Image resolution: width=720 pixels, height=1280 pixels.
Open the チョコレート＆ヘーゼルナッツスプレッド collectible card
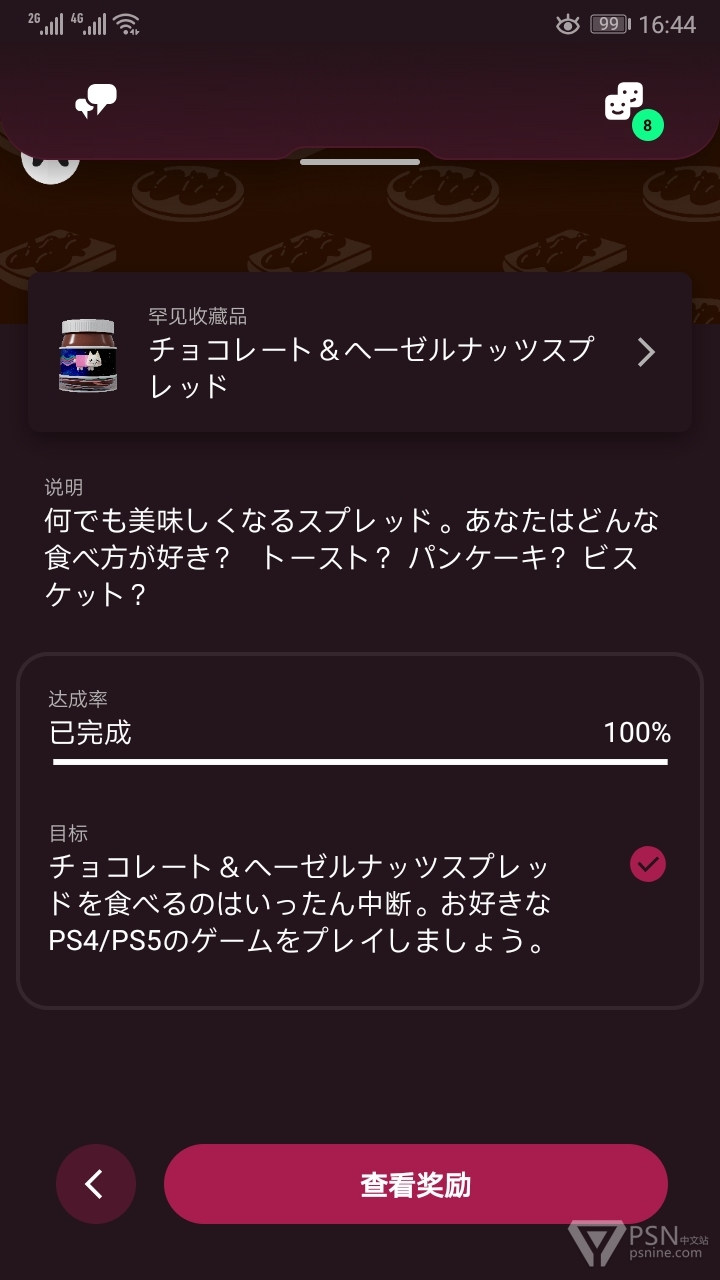pyautogui.click(x=360, y=352)
